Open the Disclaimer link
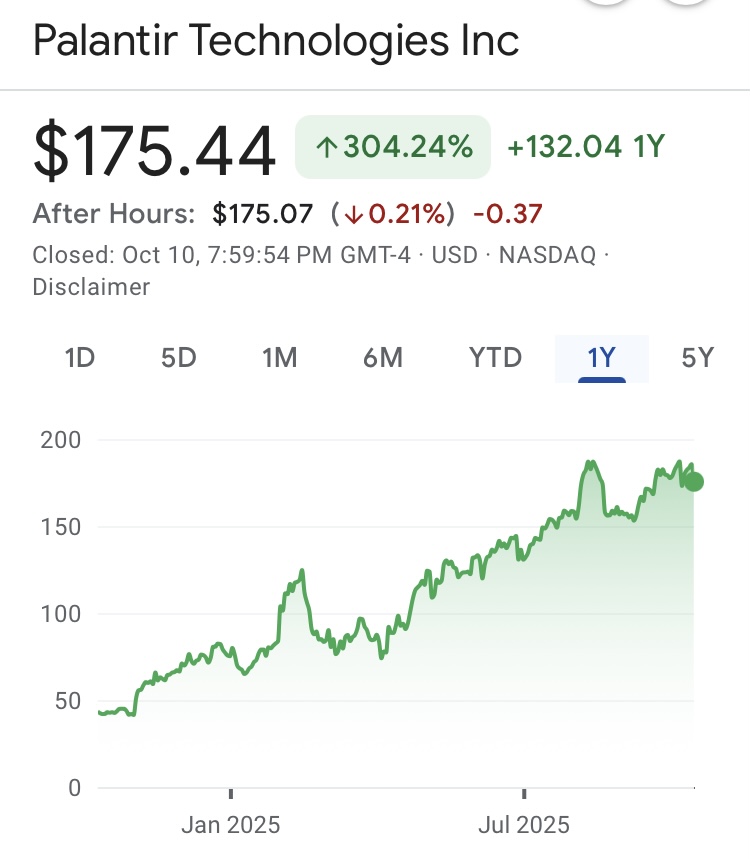This screenshot has height=859, width=750. pos(91,287)
